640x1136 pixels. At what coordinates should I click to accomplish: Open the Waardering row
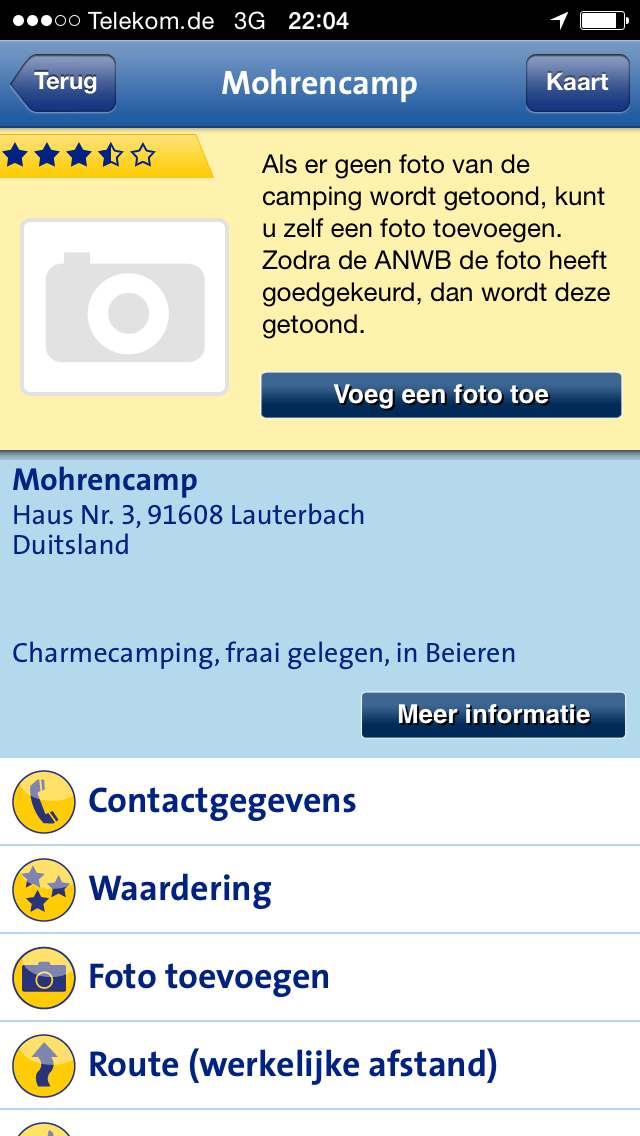320,889
